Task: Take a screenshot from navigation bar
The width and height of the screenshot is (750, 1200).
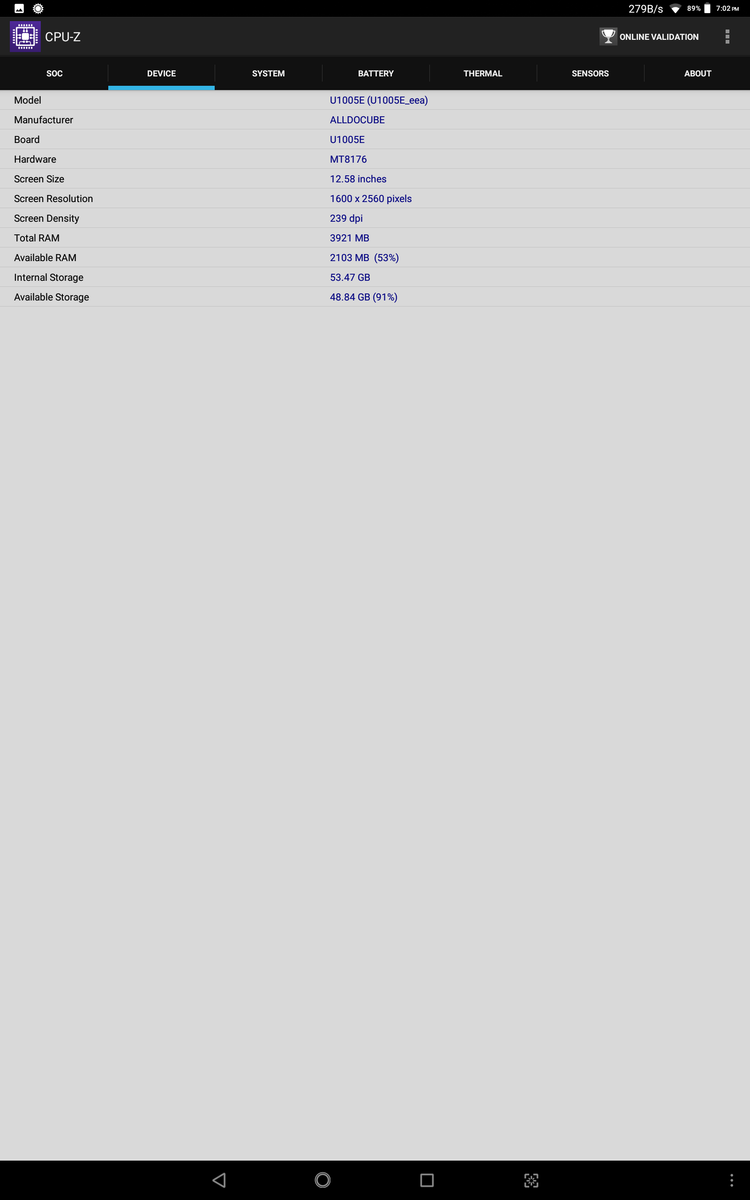Action: click(531, 1180)
